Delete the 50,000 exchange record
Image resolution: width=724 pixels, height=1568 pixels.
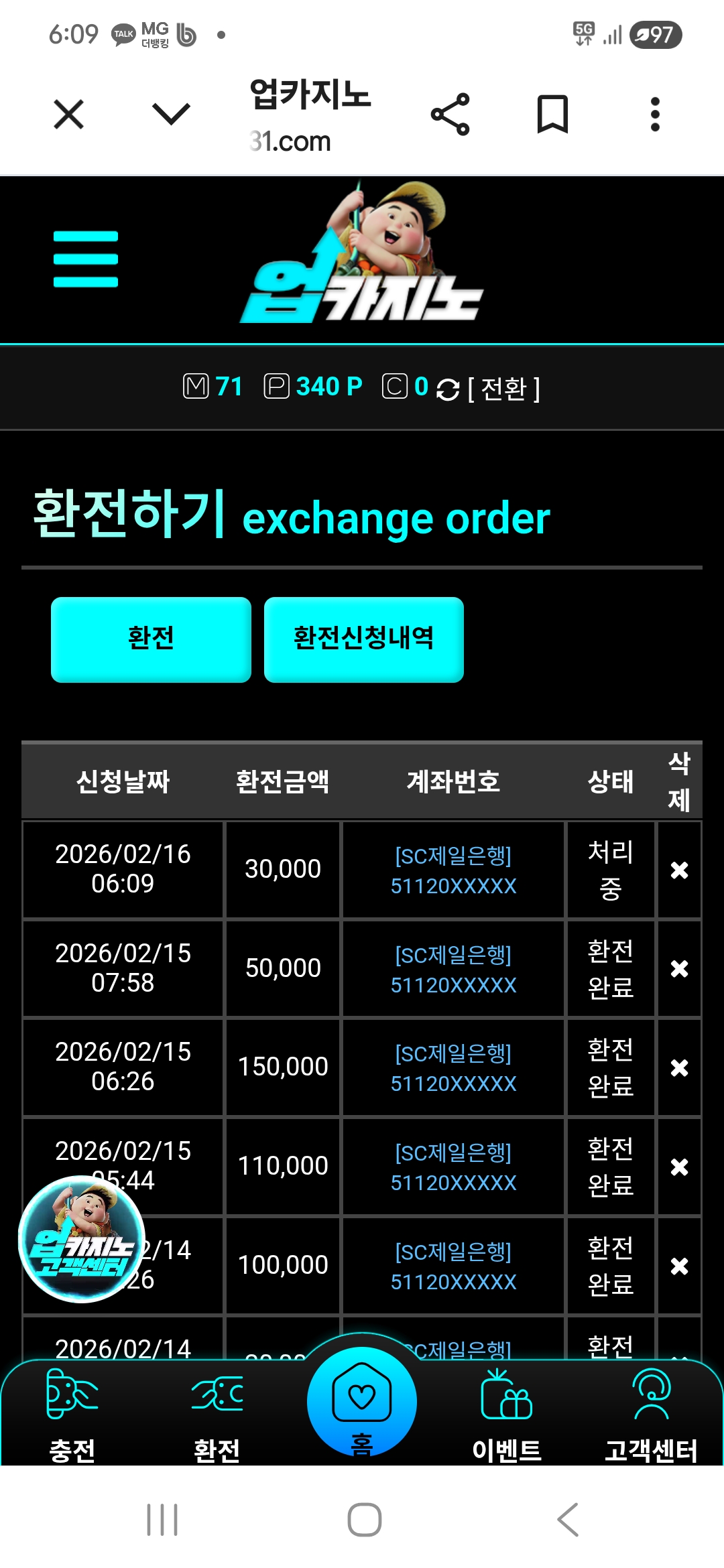coord(679,969)
